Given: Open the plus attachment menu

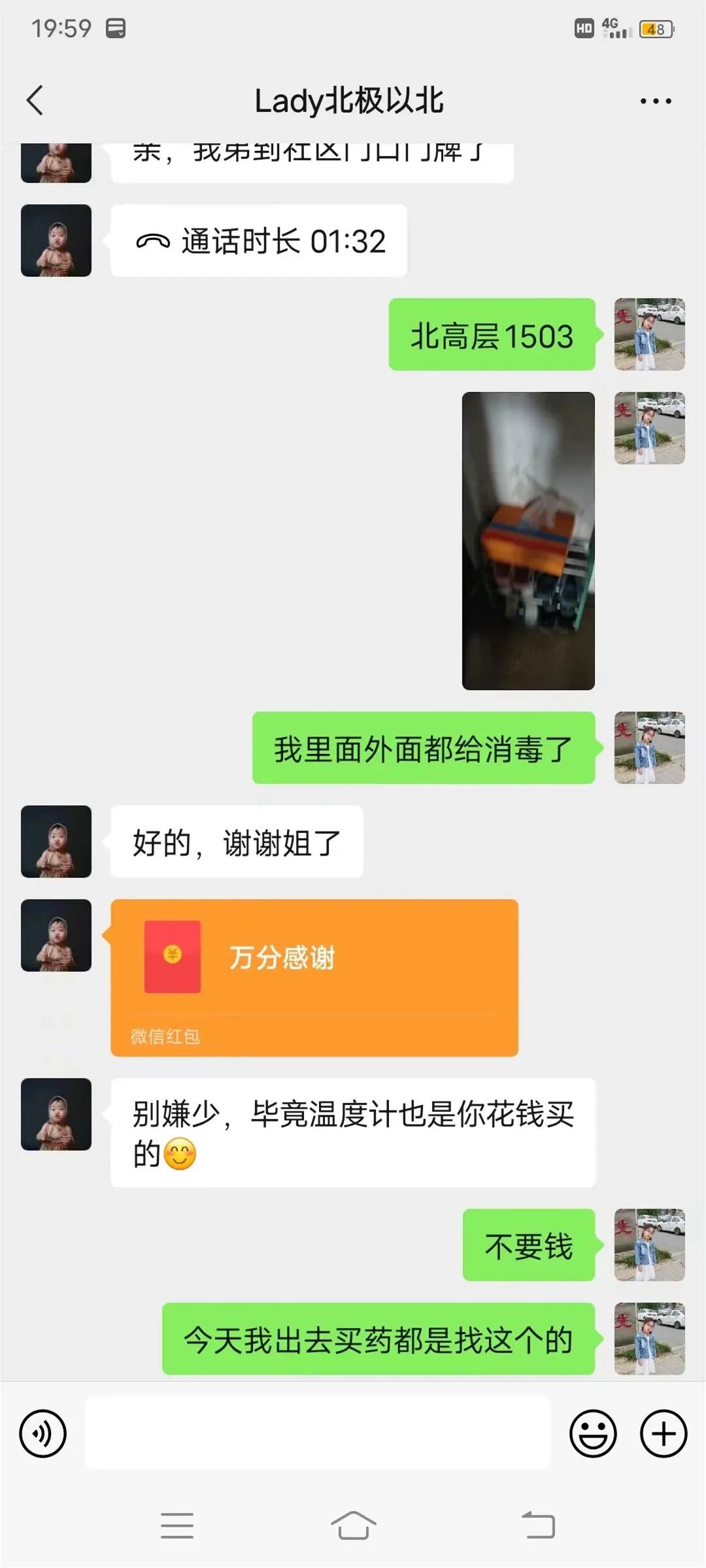Looking at the screenshot, I should point(663,1433).
